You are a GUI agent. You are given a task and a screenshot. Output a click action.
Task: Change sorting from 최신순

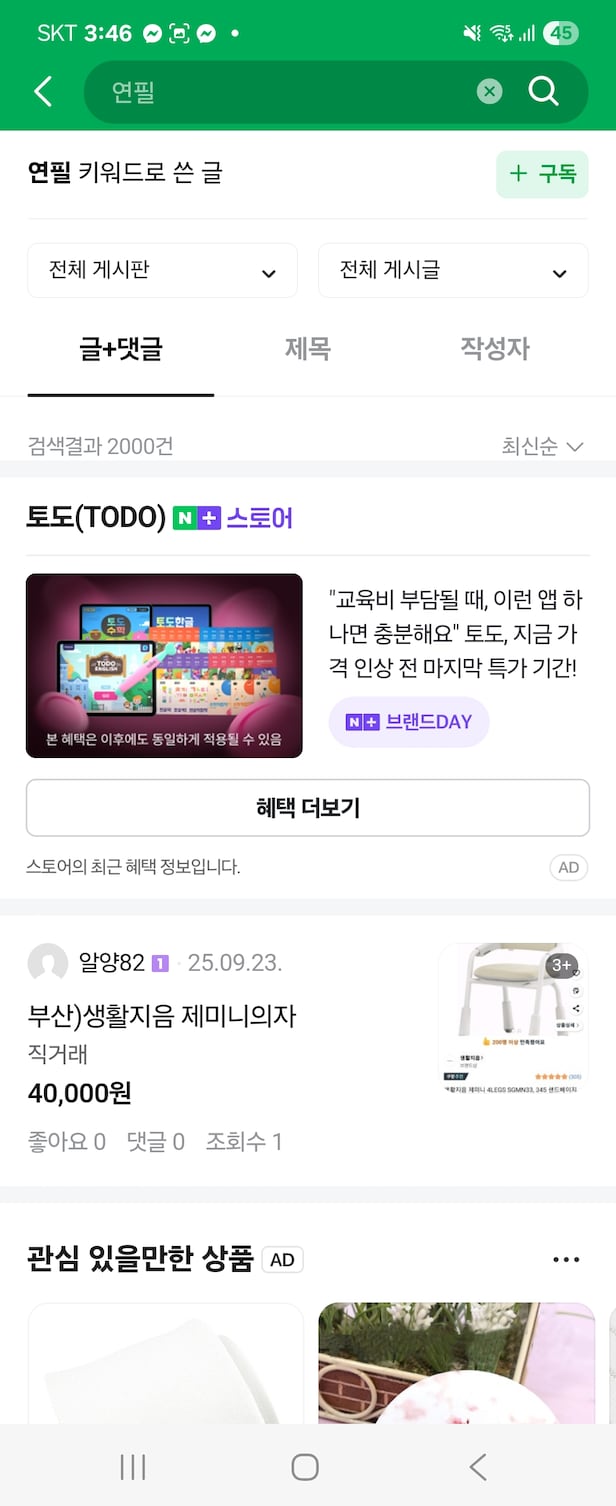tap(542, 446)
